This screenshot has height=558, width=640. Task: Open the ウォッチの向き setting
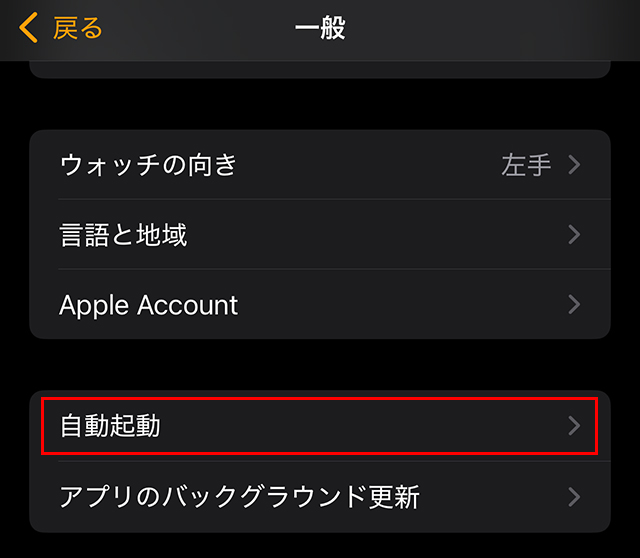pyautogui.click(x=319, y=165)
